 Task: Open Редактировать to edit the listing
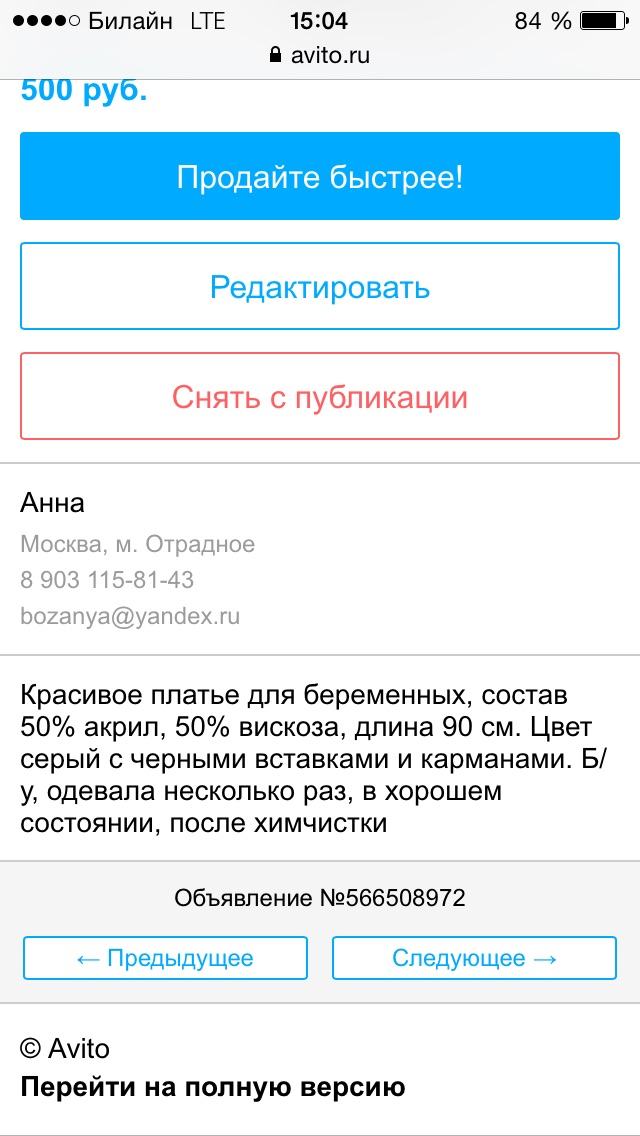click(x=320, y=286)
